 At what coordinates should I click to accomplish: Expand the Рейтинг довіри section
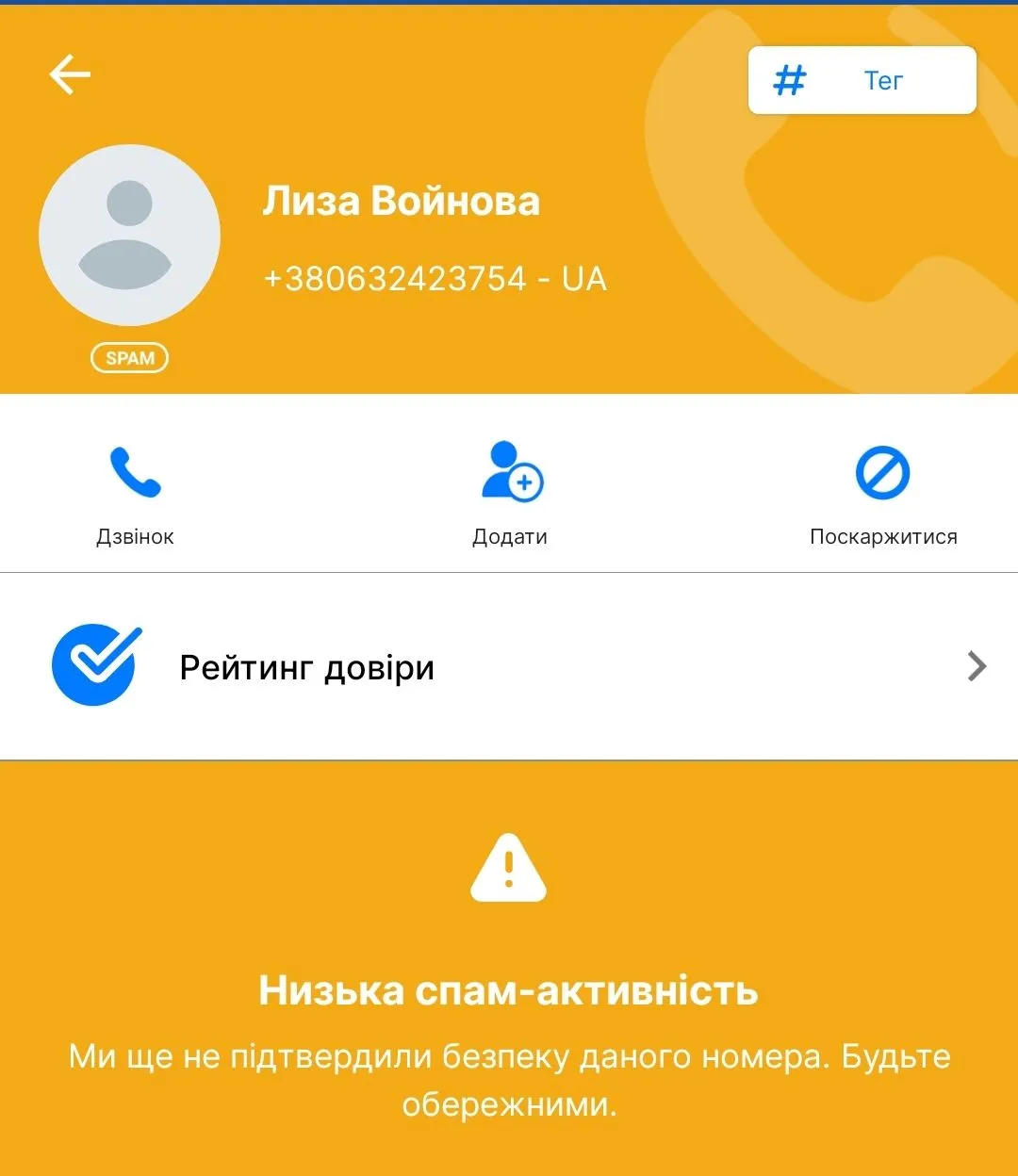coord(306,666)
